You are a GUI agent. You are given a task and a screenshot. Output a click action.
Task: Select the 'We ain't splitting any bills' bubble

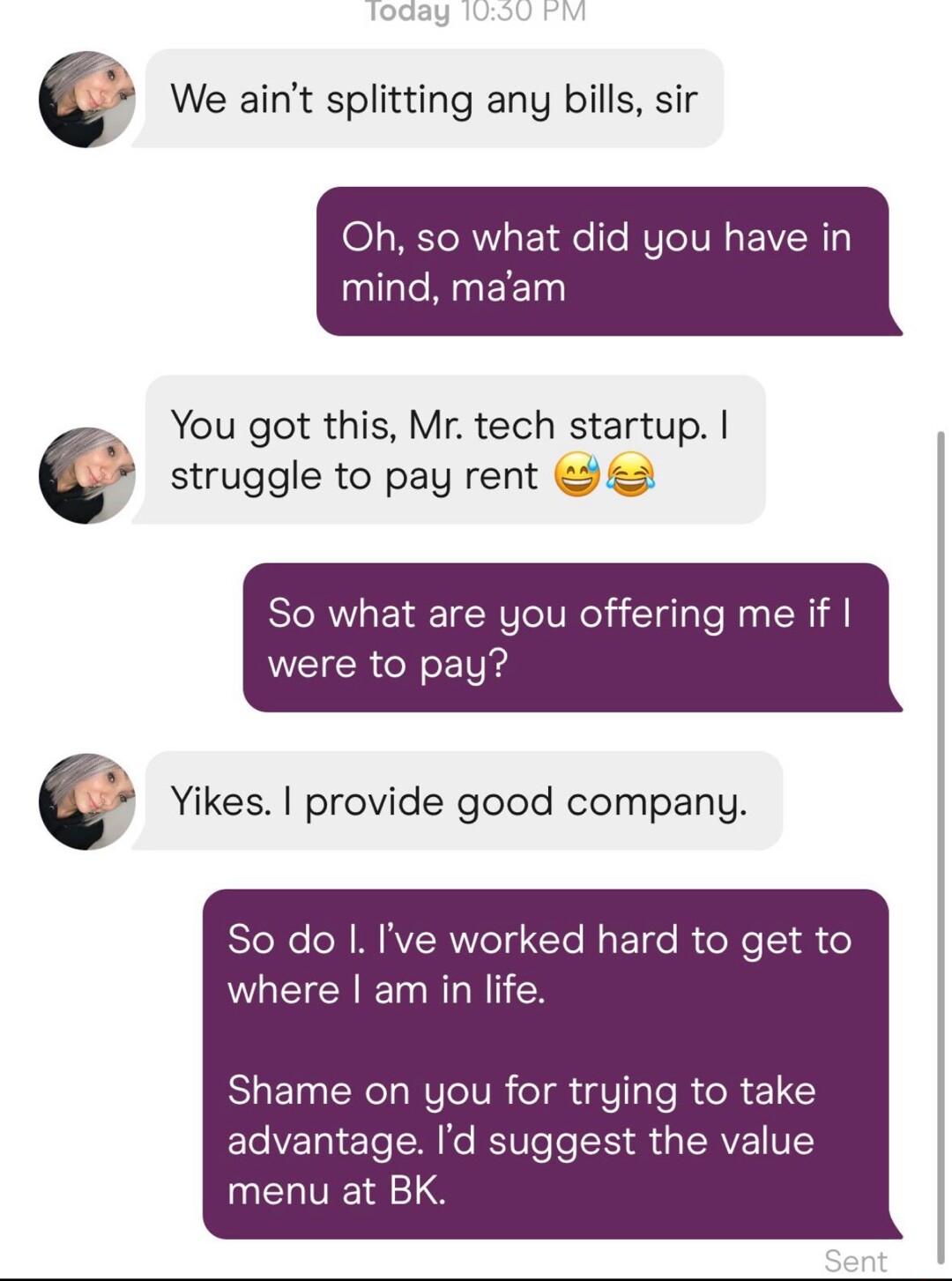432,99
